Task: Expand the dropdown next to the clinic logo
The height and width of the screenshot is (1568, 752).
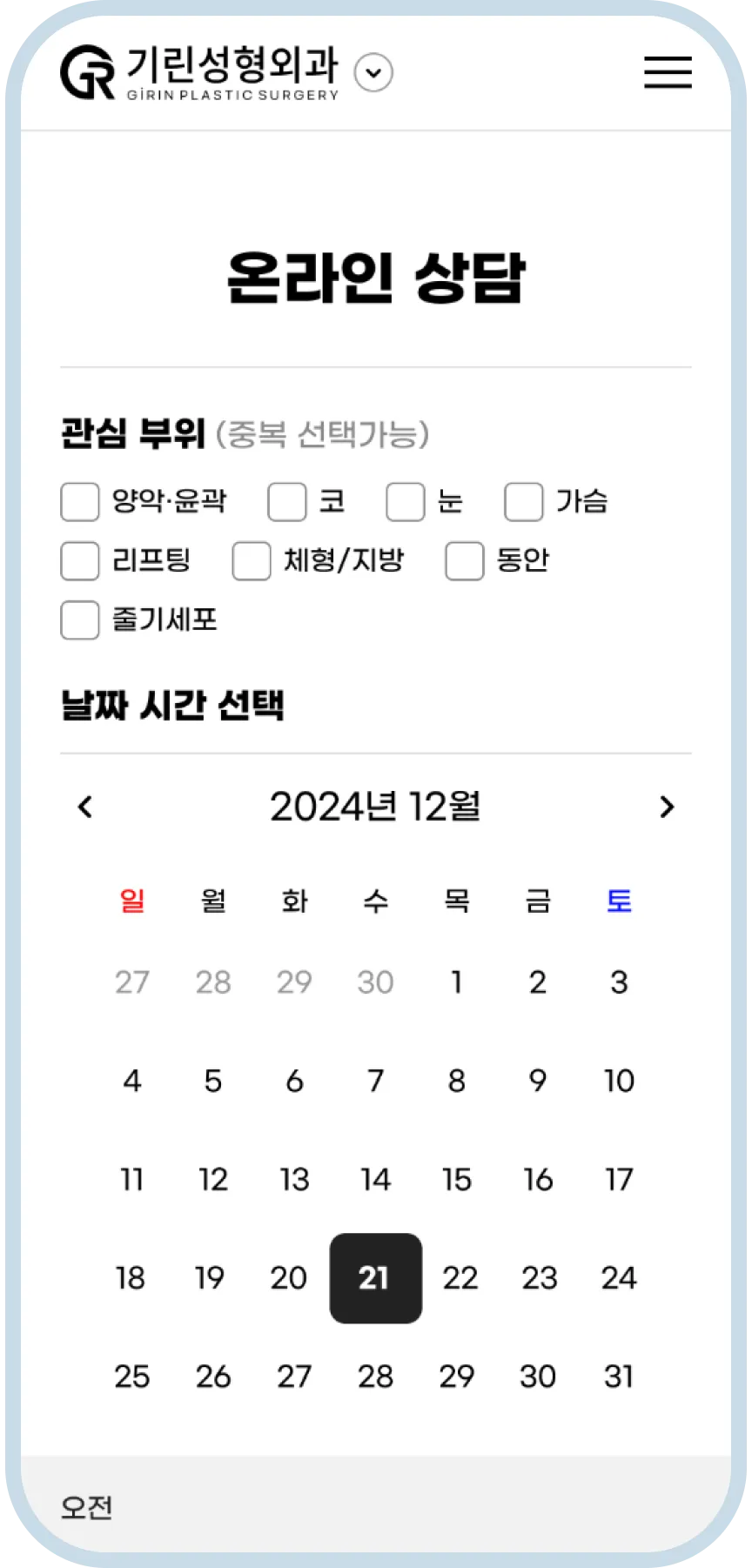Action: tap(373, 72)
